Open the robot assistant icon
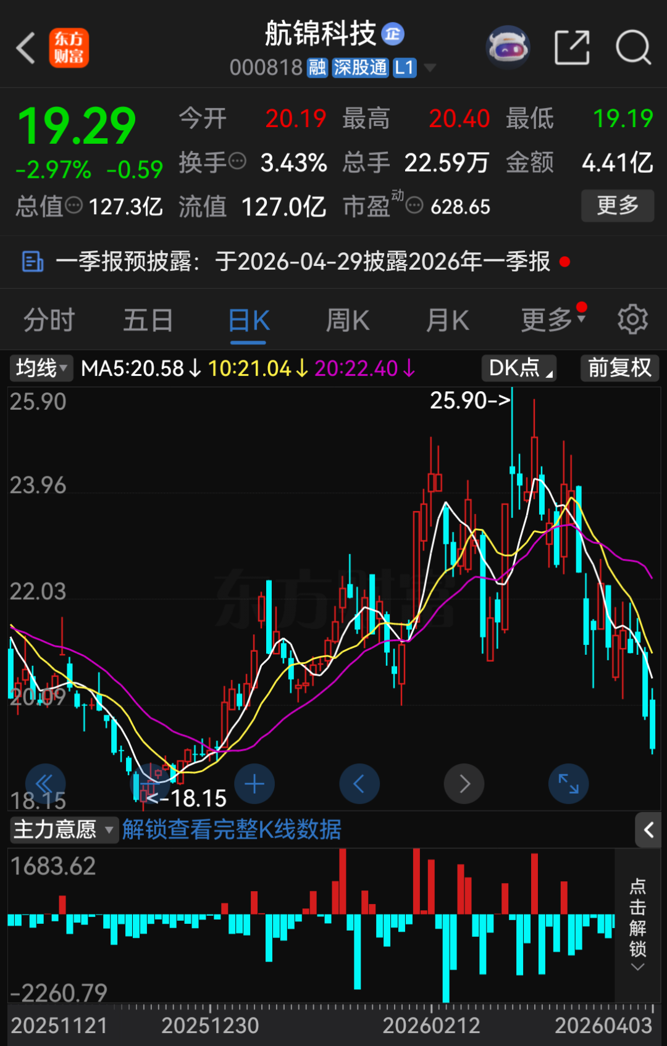Viewport: 667px width, 1046px height. [507, 47]
